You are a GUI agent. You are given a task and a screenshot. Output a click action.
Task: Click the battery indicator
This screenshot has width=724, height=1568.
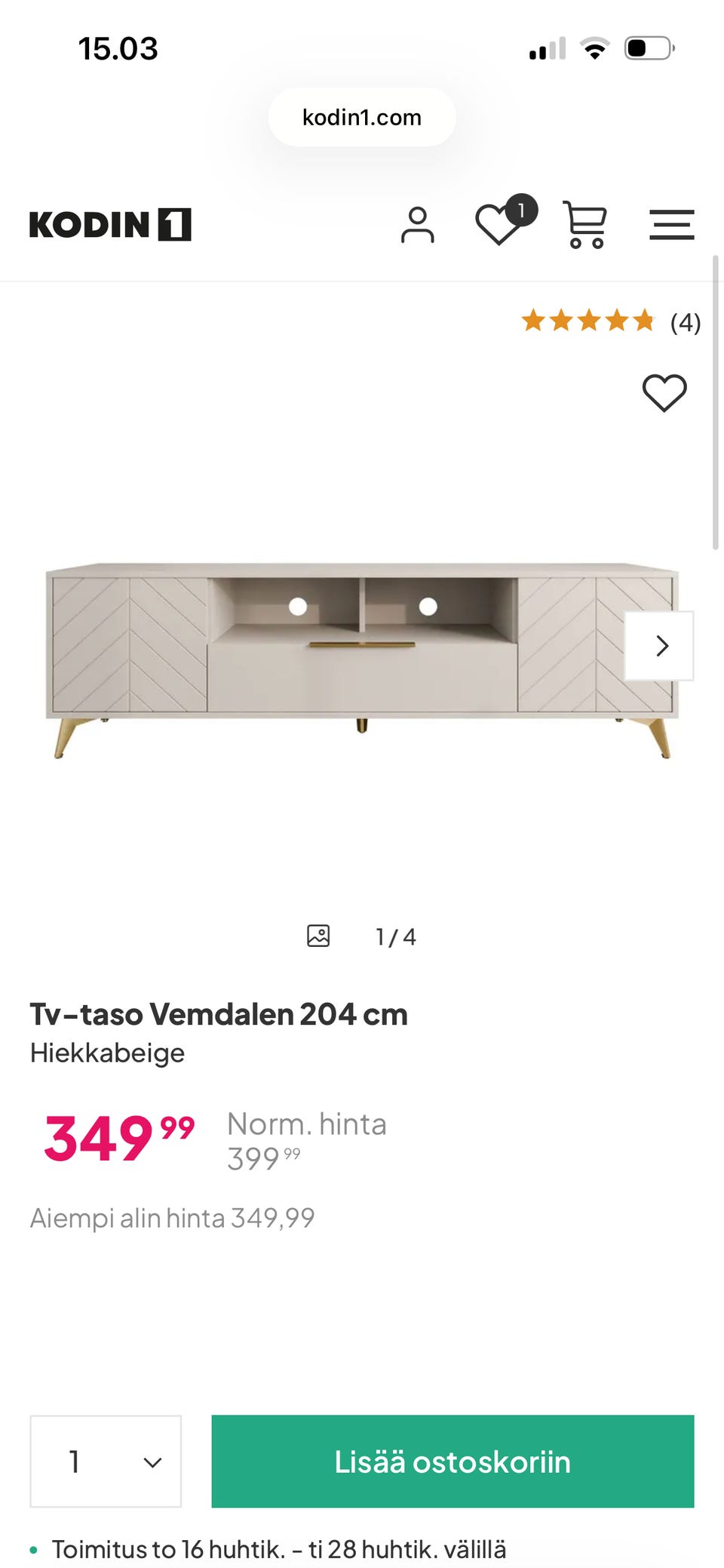(649, 47)
